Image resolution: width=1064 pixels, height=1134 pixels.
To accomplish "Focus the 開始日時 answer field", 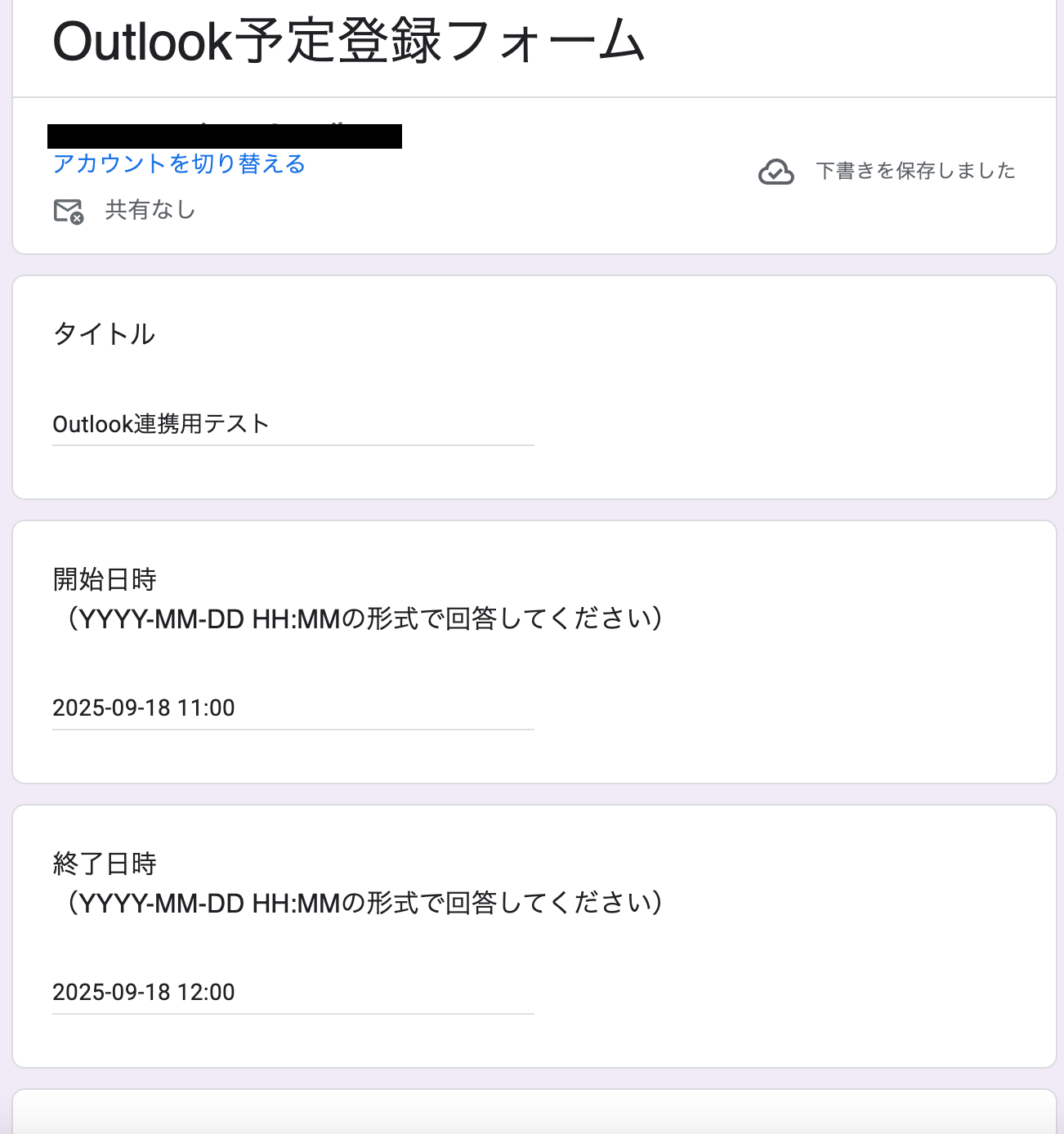I will (x=293, y=708).
